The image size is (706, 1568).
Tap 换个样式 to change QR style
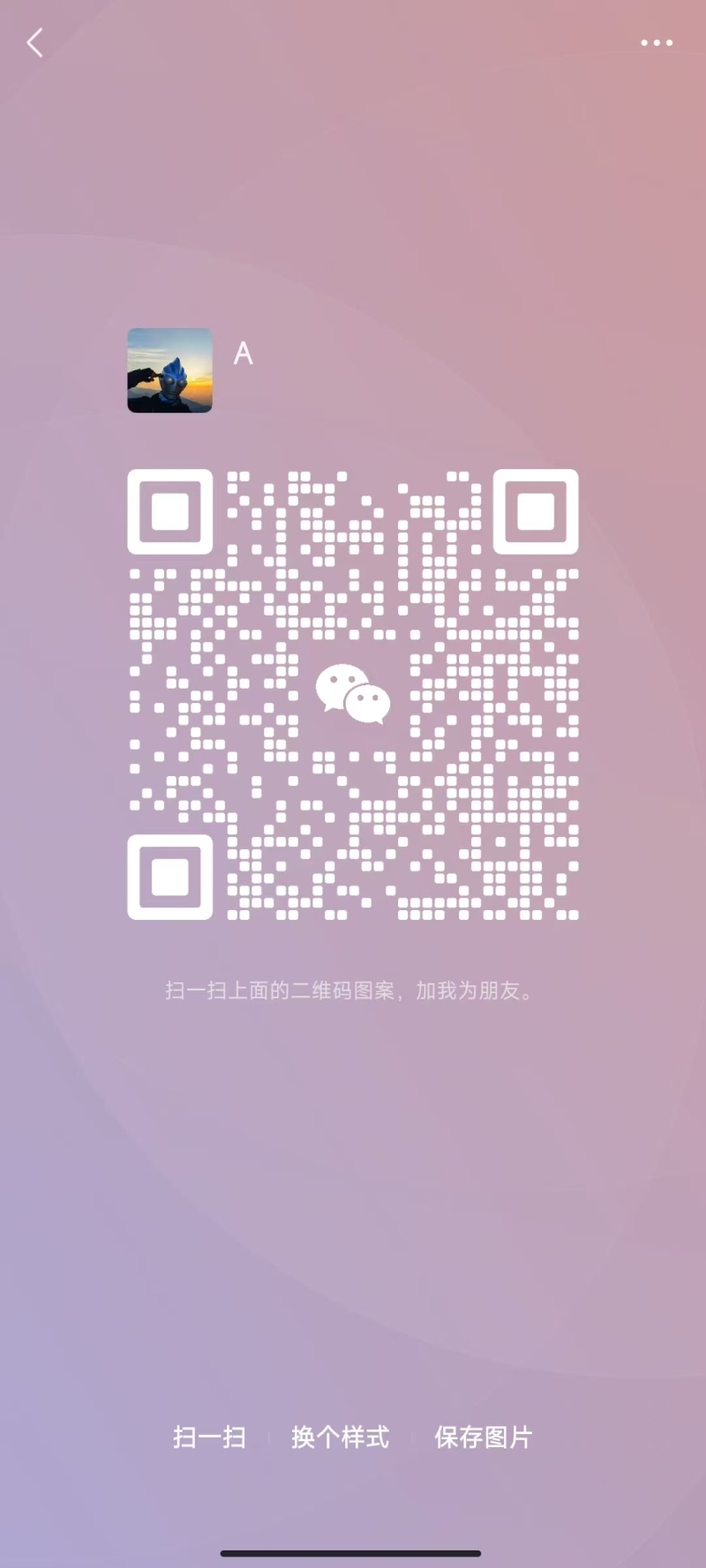340,1437
